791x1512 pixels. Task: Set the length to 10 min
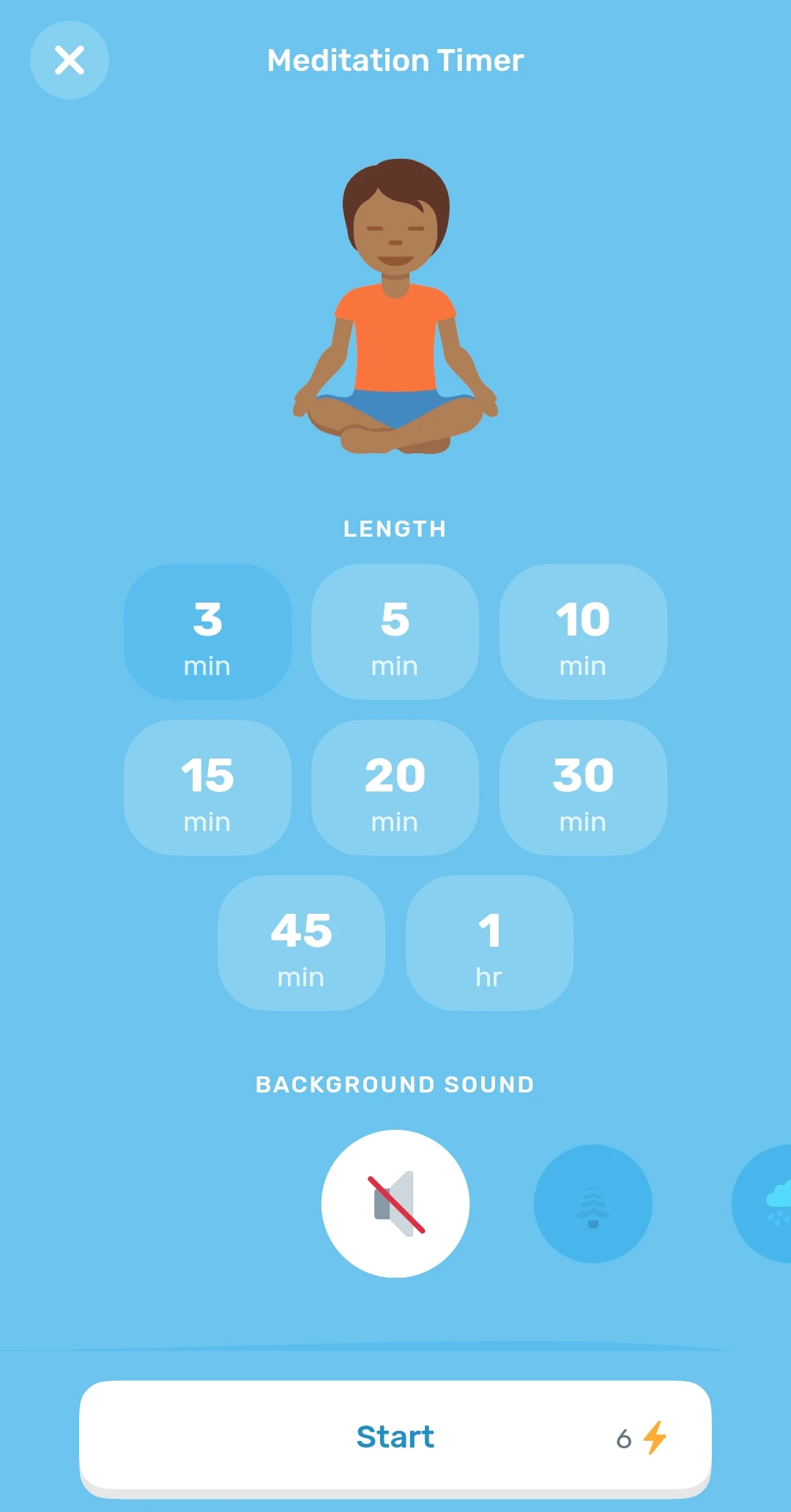(583, 632)
